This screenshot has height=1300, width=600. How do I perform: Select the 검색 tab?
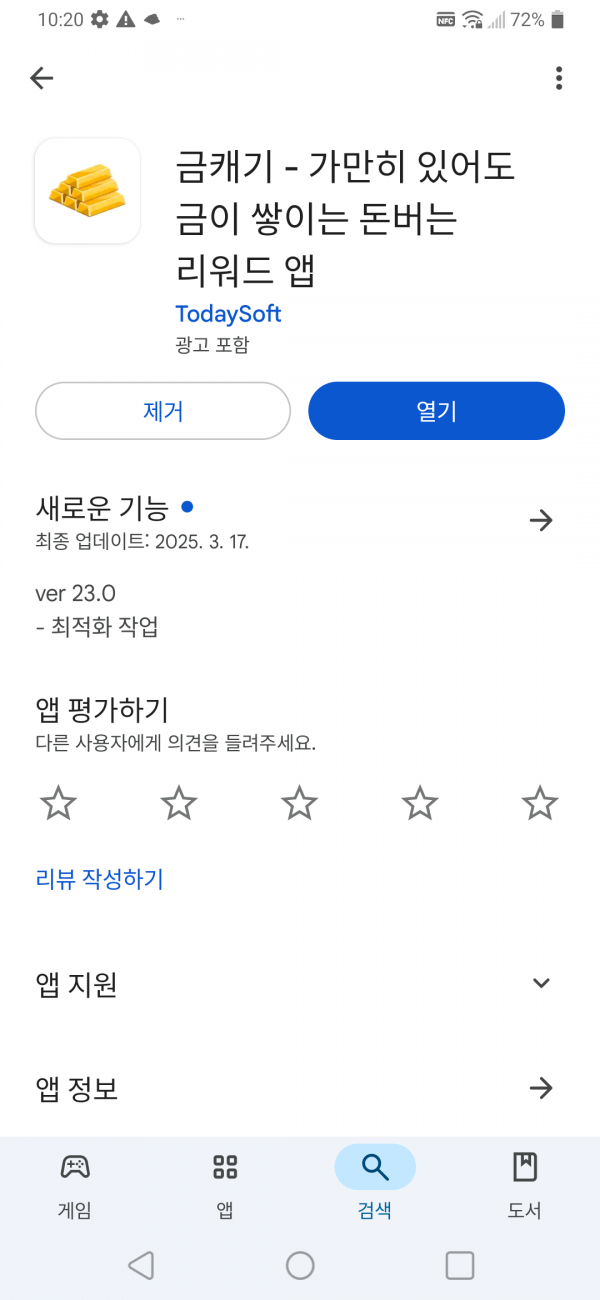tap(375, 1187)
